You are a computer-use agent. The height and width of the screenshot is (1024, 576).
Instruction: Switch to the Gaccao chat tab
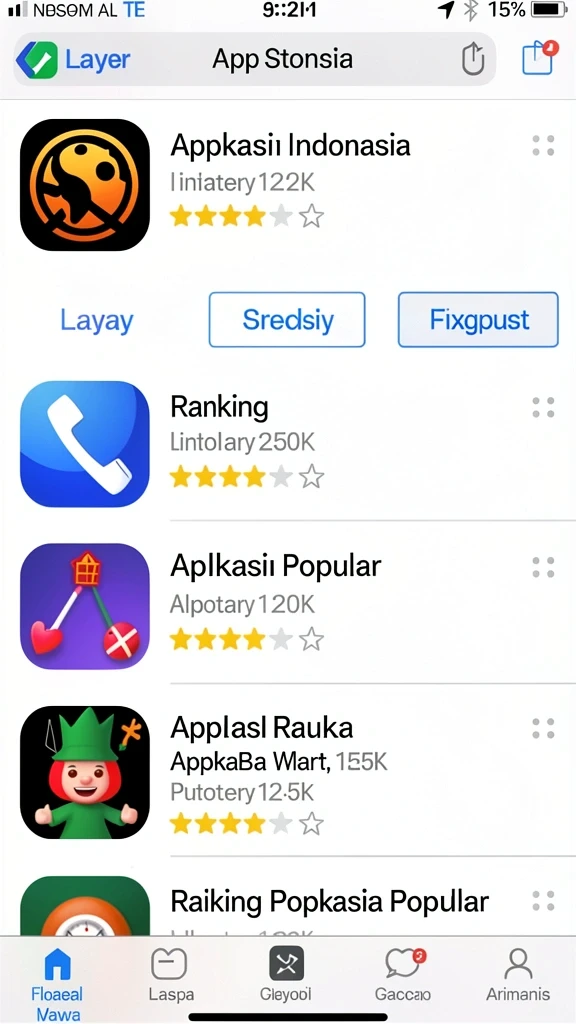403,974
